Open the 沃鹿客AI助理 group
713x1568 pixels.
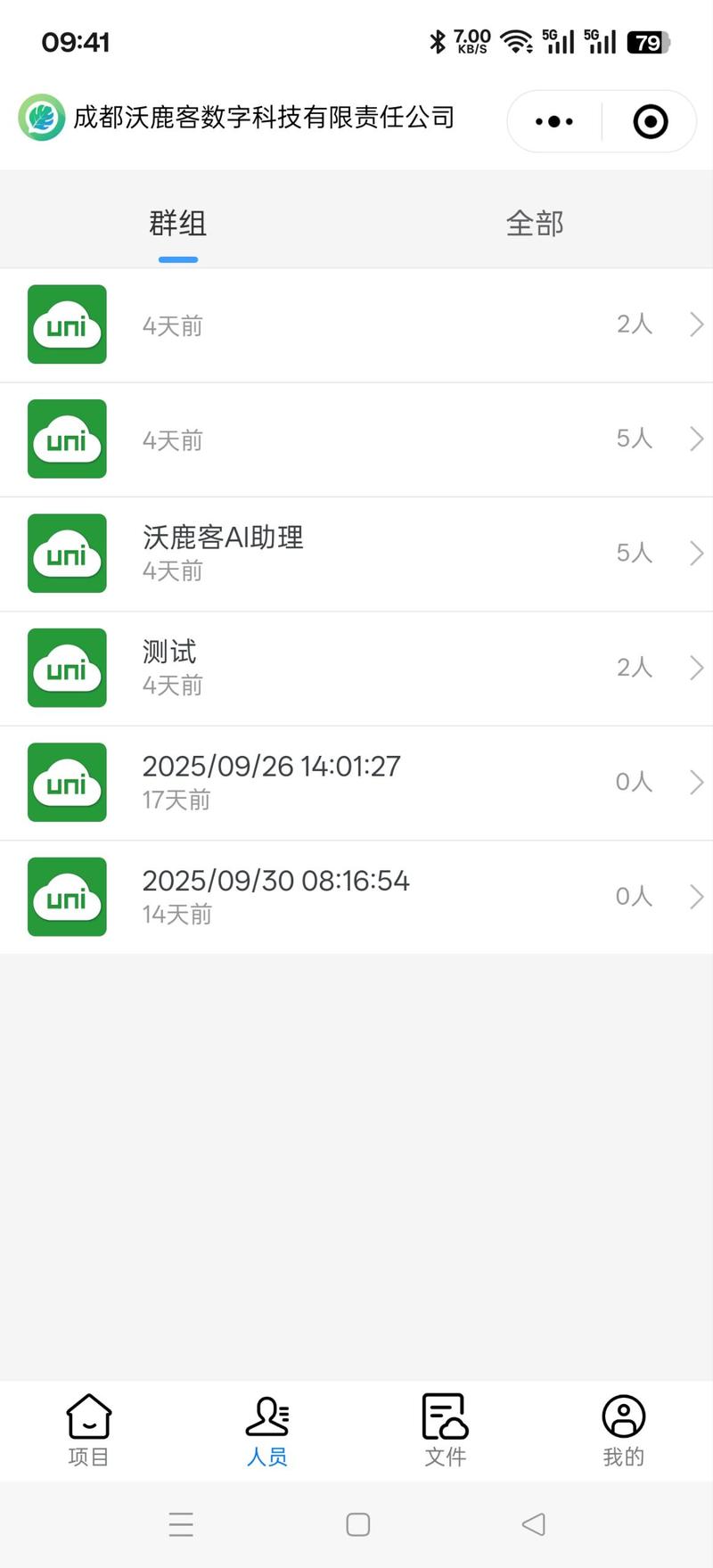356,554
